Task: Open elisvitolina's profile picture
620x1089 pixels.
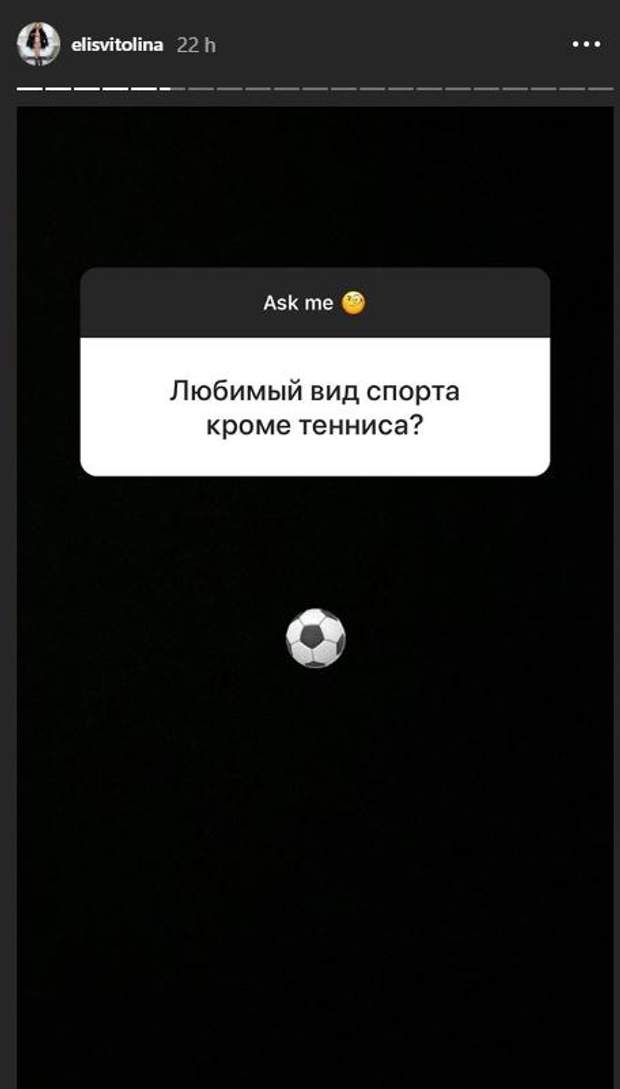Action: 38,45
